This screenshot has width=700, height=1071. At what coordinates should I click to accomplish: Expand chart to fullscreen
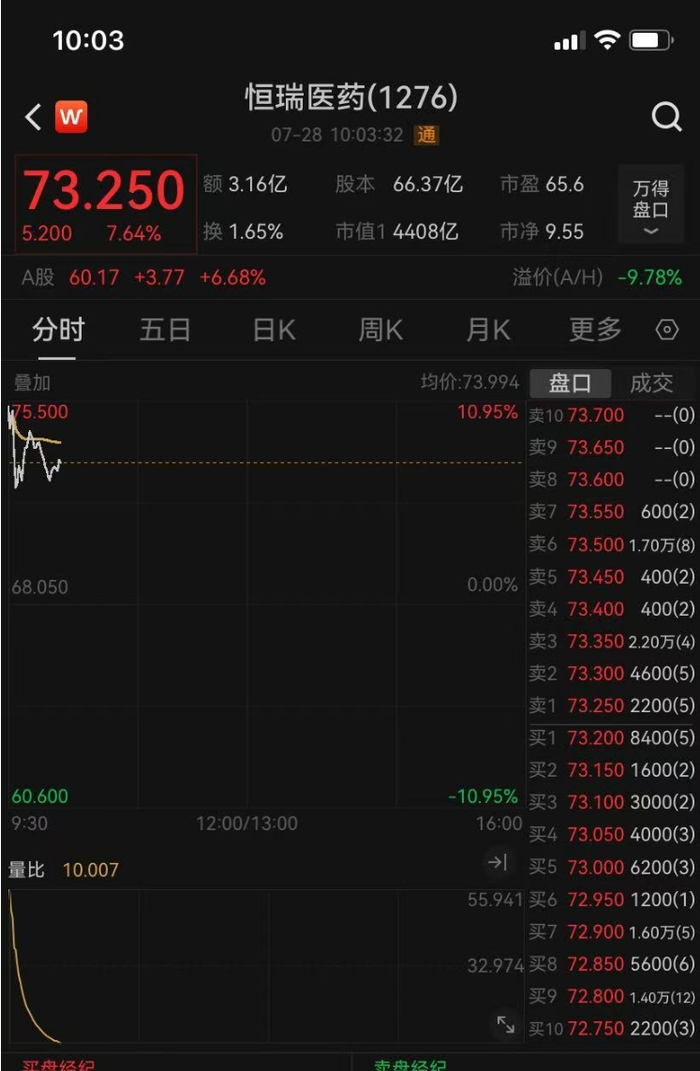[x=505, y=1024]
